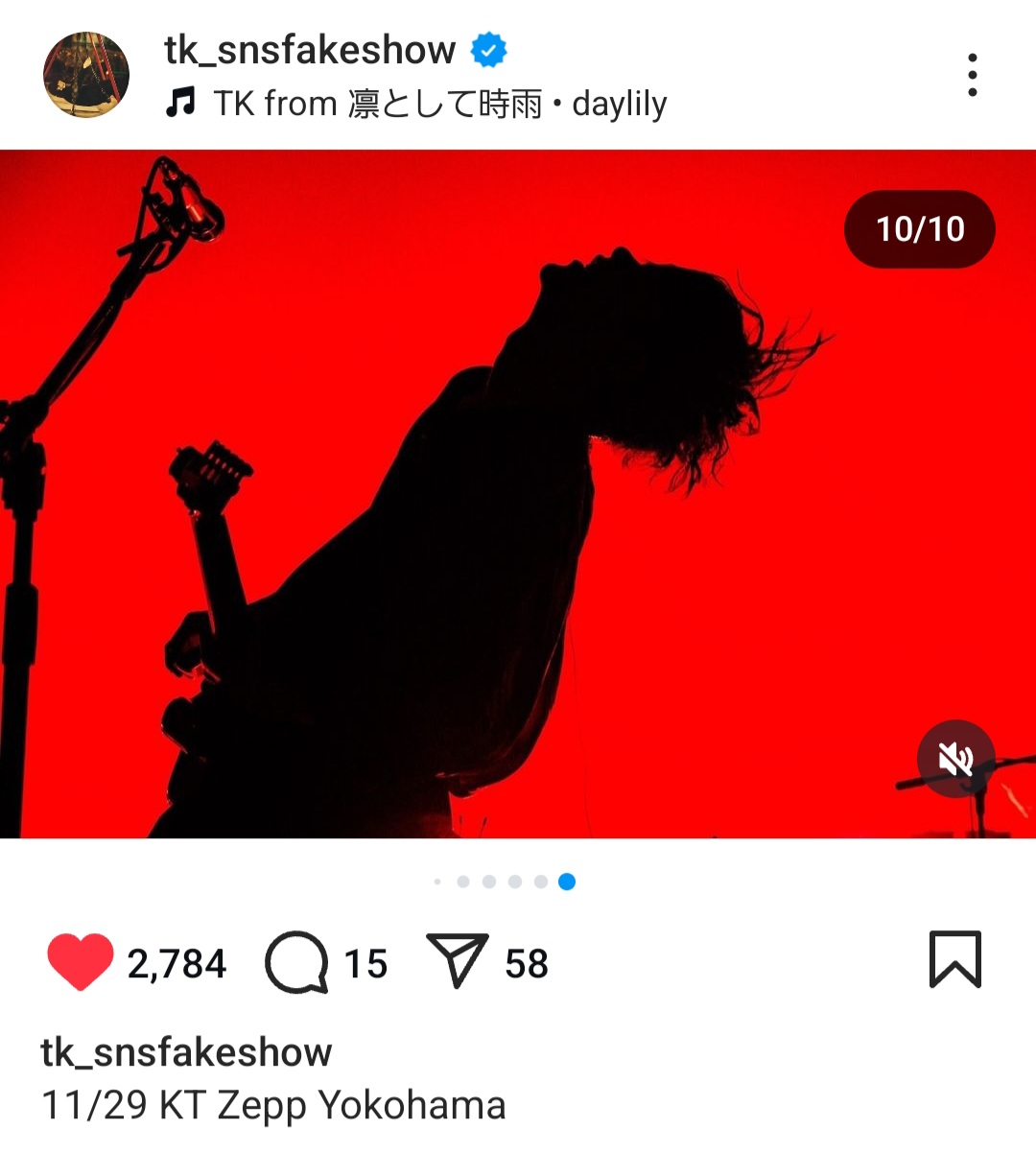Screen dimensions: 1036x1153
Task: Share the post via the paper plane icon
Action: click(x=458, y=960)
